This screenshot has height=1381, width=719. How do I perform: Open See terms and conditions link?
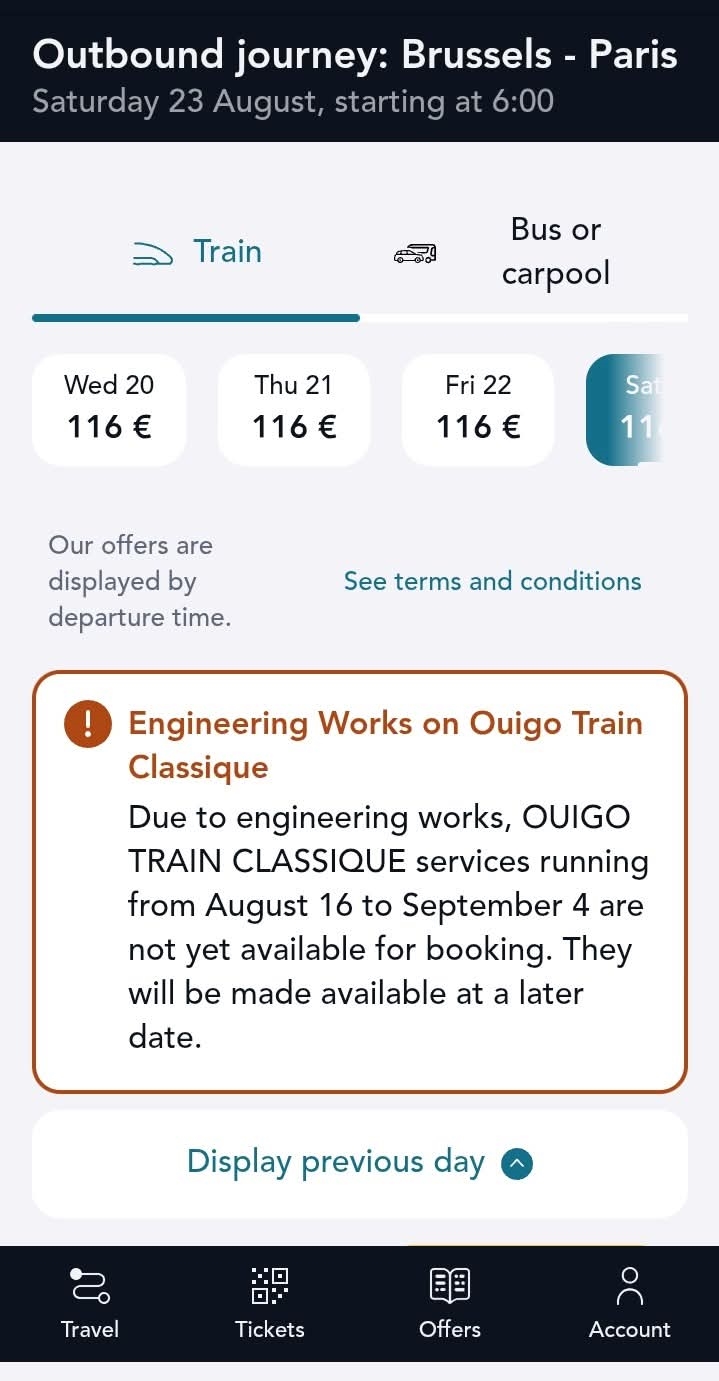click(x=492, y=581)
